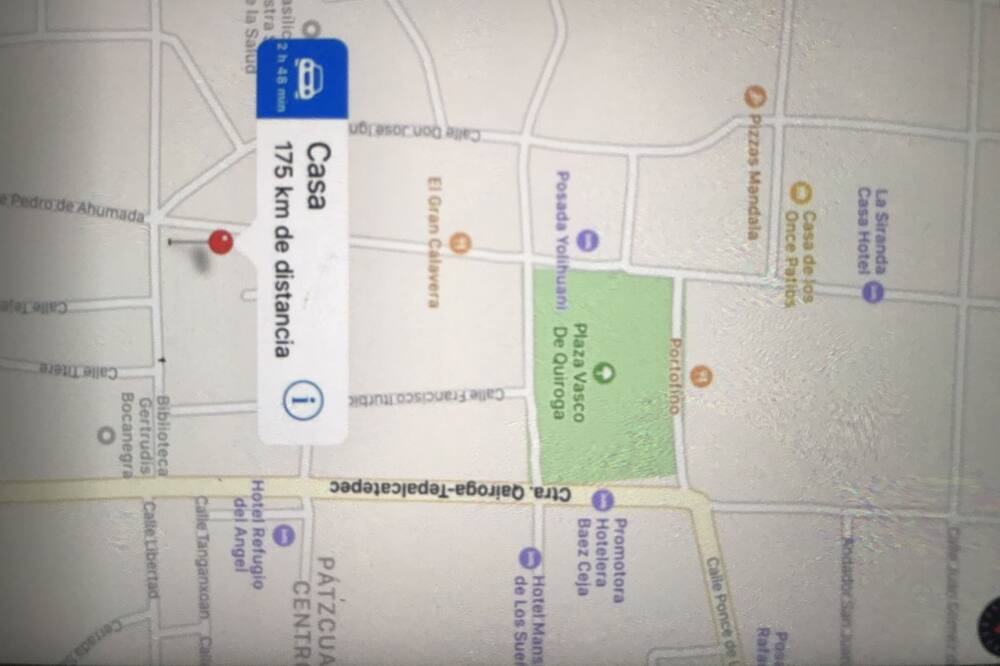The height and width of the screenshot is (666, 1000).
Task: Open the info button for Casa
Action: (302, 401)
